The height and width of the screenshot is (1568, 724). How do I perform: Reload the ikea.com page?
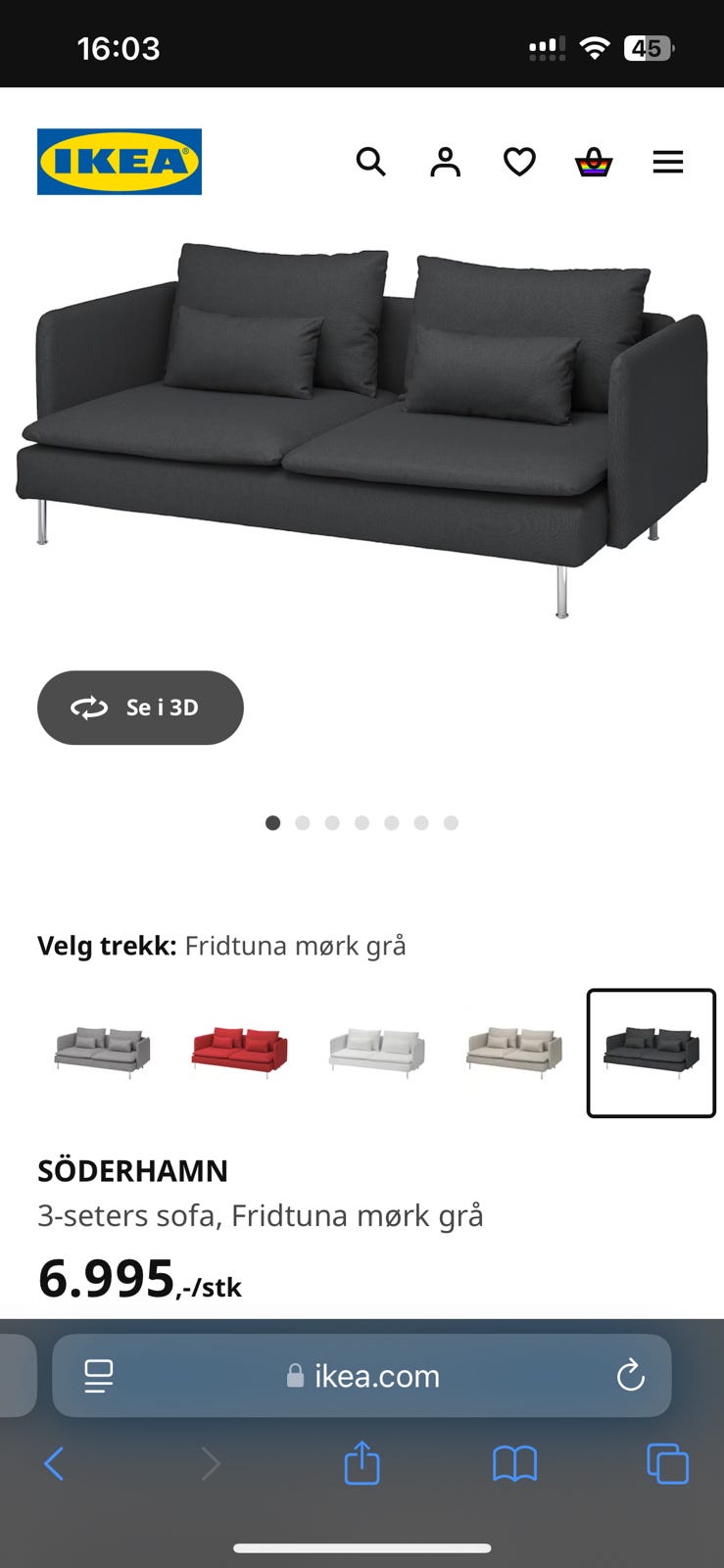pyautogui.click(x=631, y=1375)
